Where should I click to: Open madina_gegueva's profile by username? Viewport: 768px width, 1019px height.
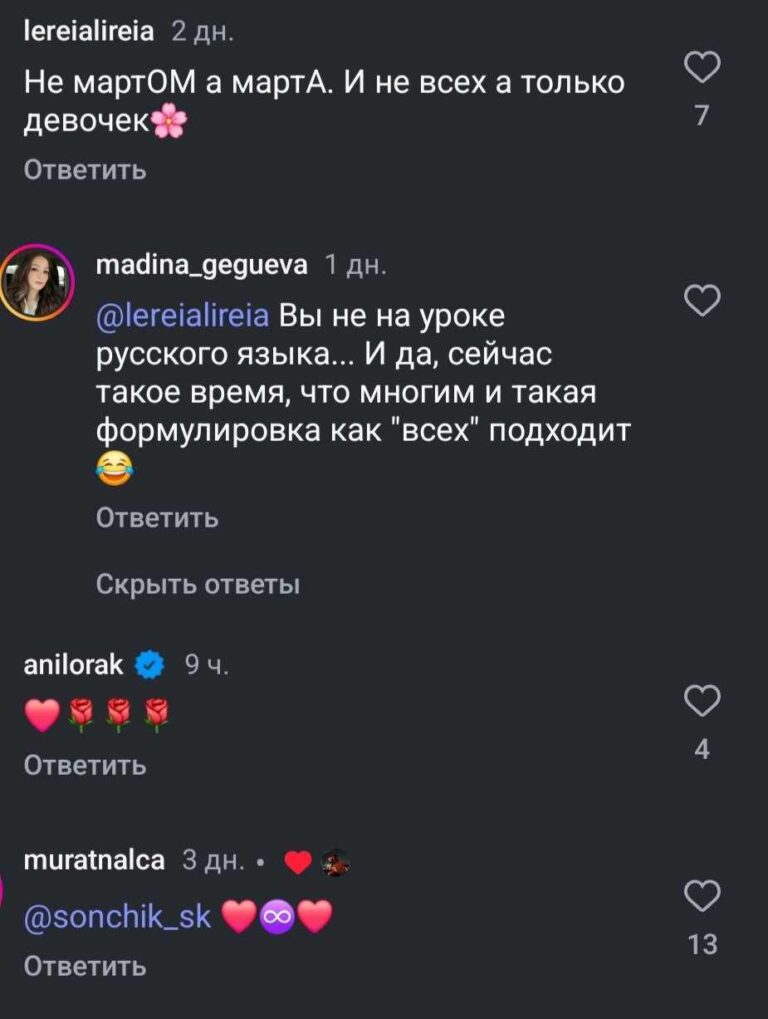205,264
